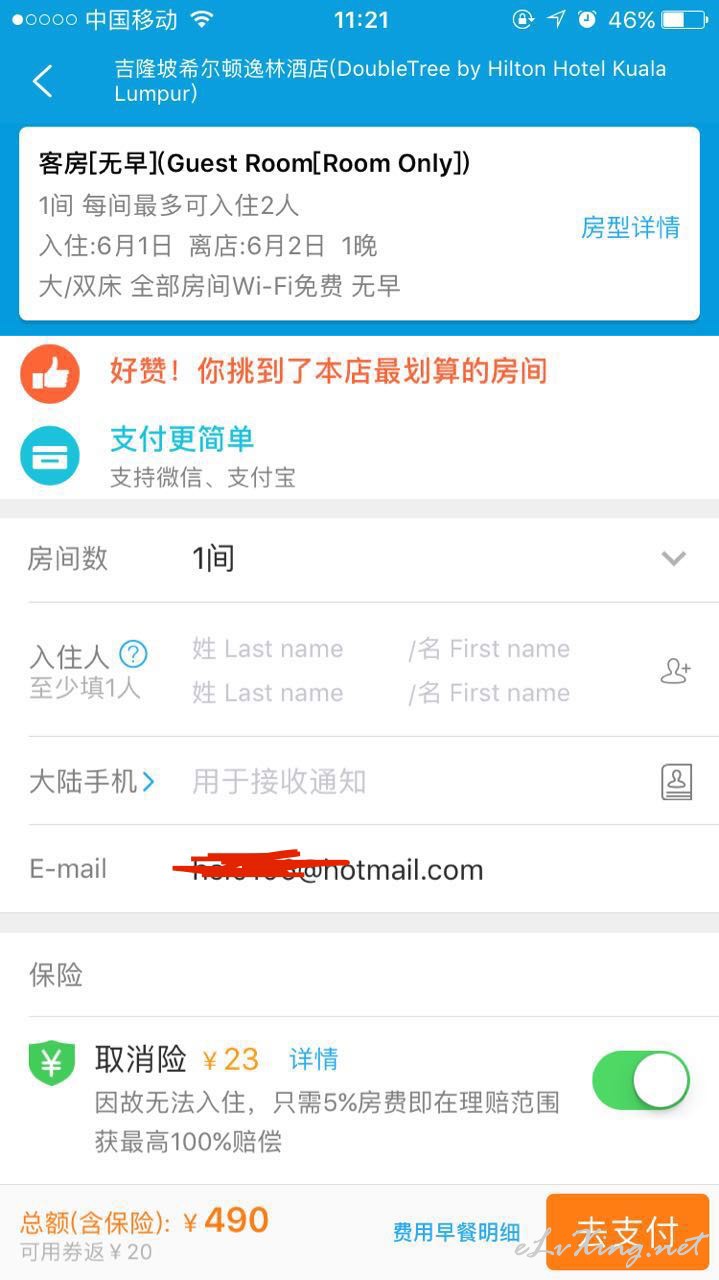Go back using the top-left arrow

coord(42,81)
